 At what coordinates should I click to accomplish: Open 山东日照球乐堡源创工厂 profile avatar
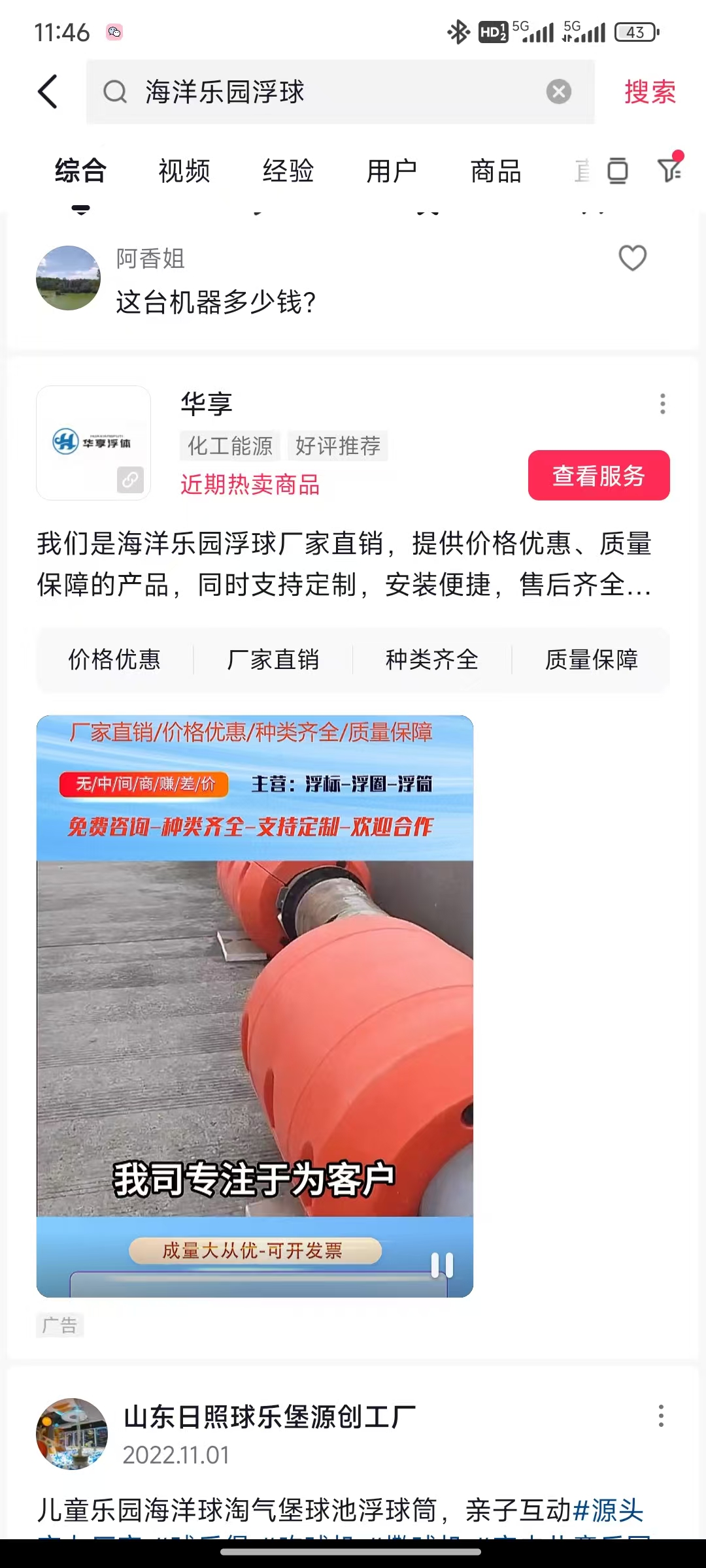coord(72,1434)
